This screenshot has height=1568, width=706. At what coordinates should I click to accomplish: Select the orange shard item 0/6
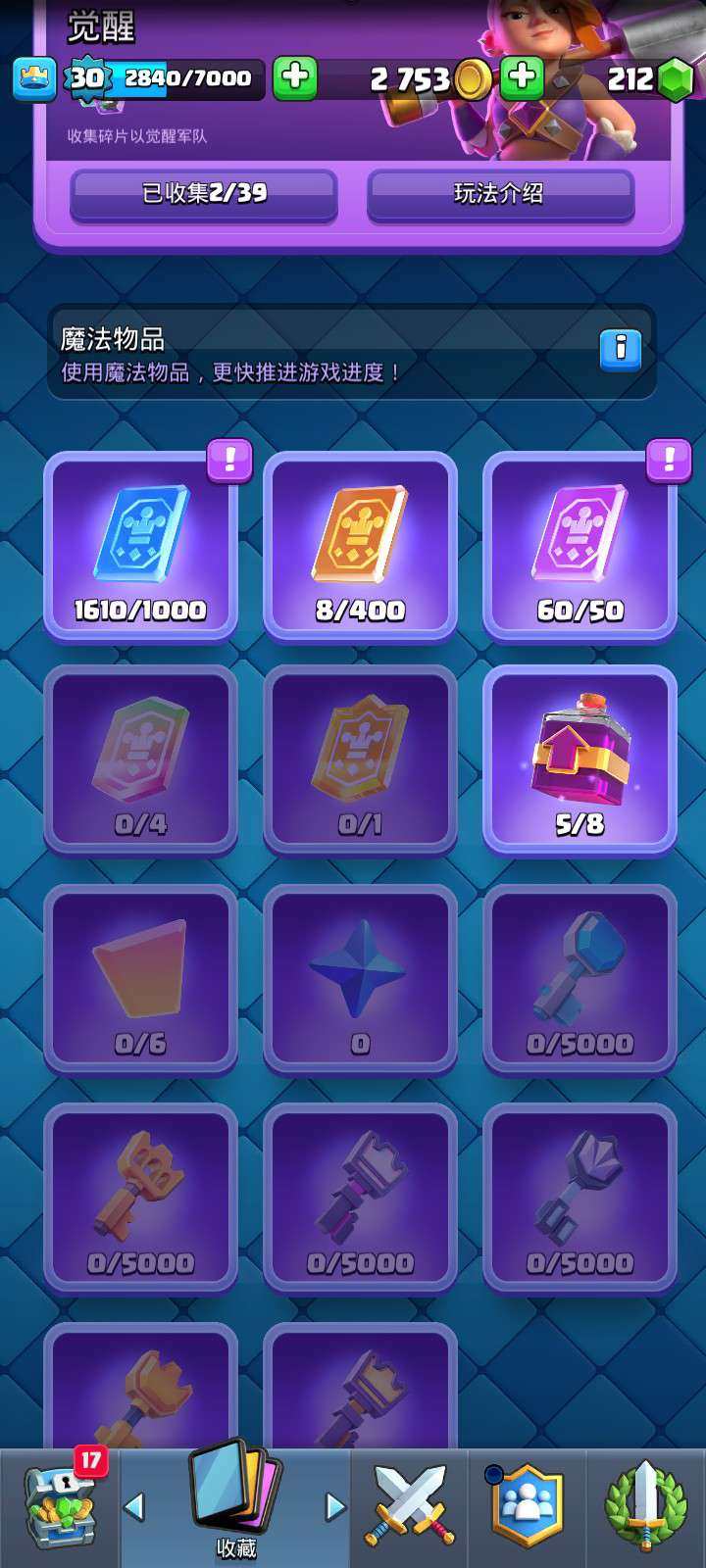(x=140, y=980)
